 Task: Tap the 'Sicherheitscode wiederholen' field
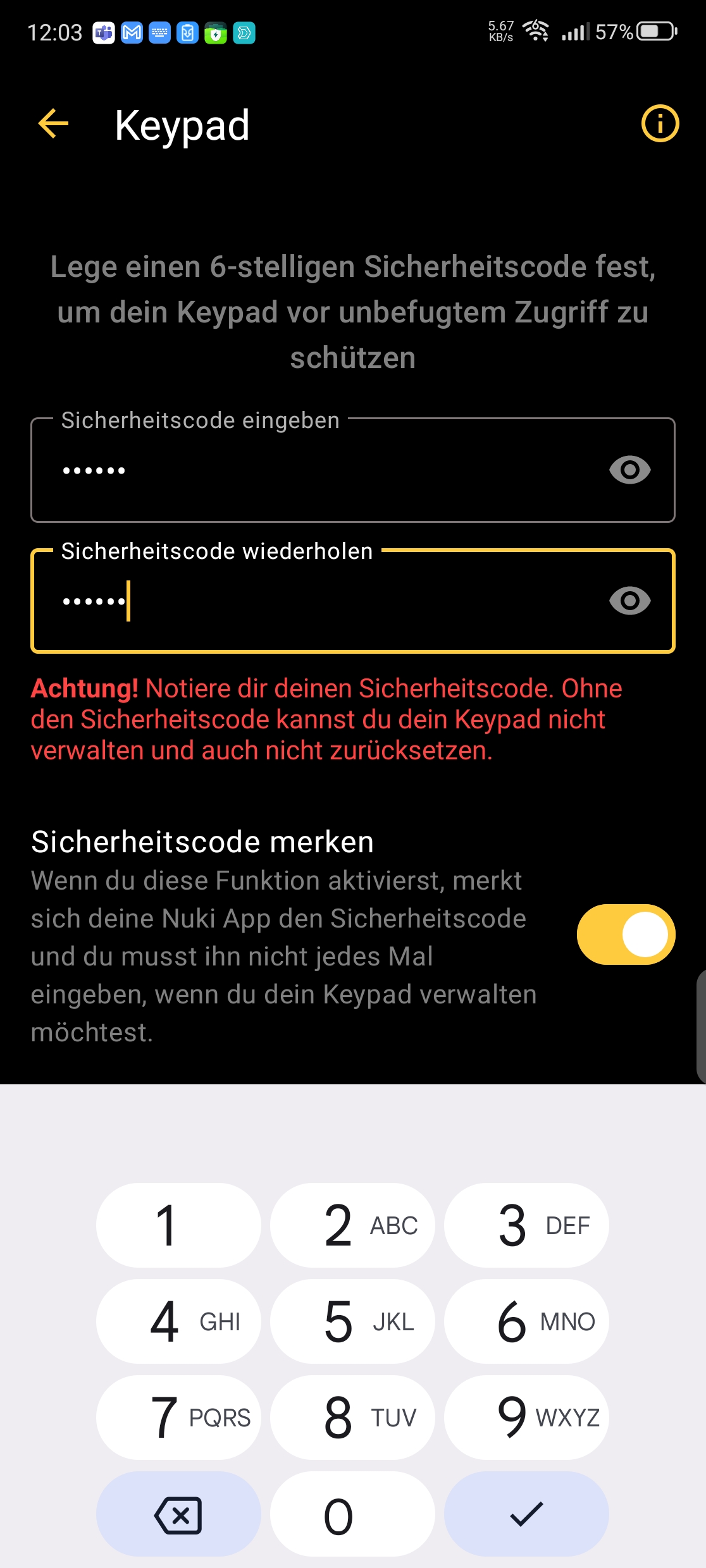316,601
